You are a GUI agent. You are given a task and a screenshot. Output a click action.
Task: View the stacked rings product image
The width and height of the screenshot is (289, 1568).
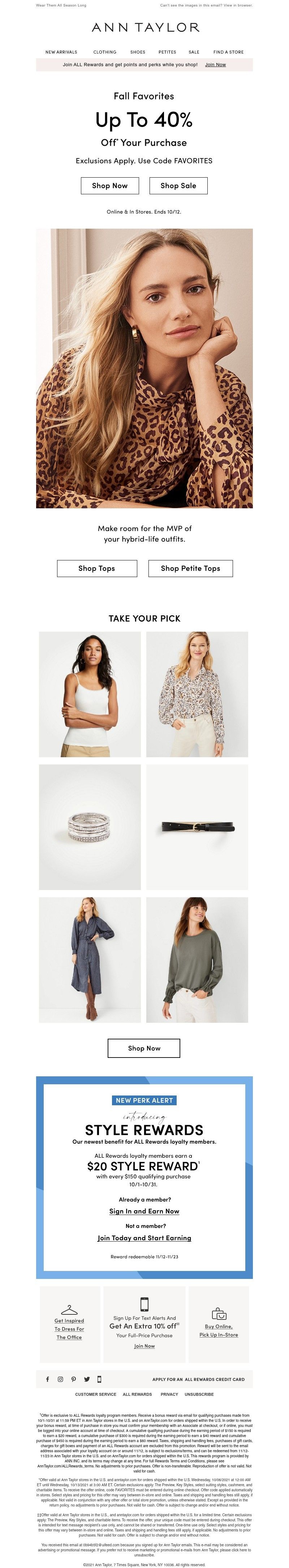[90, 827]
